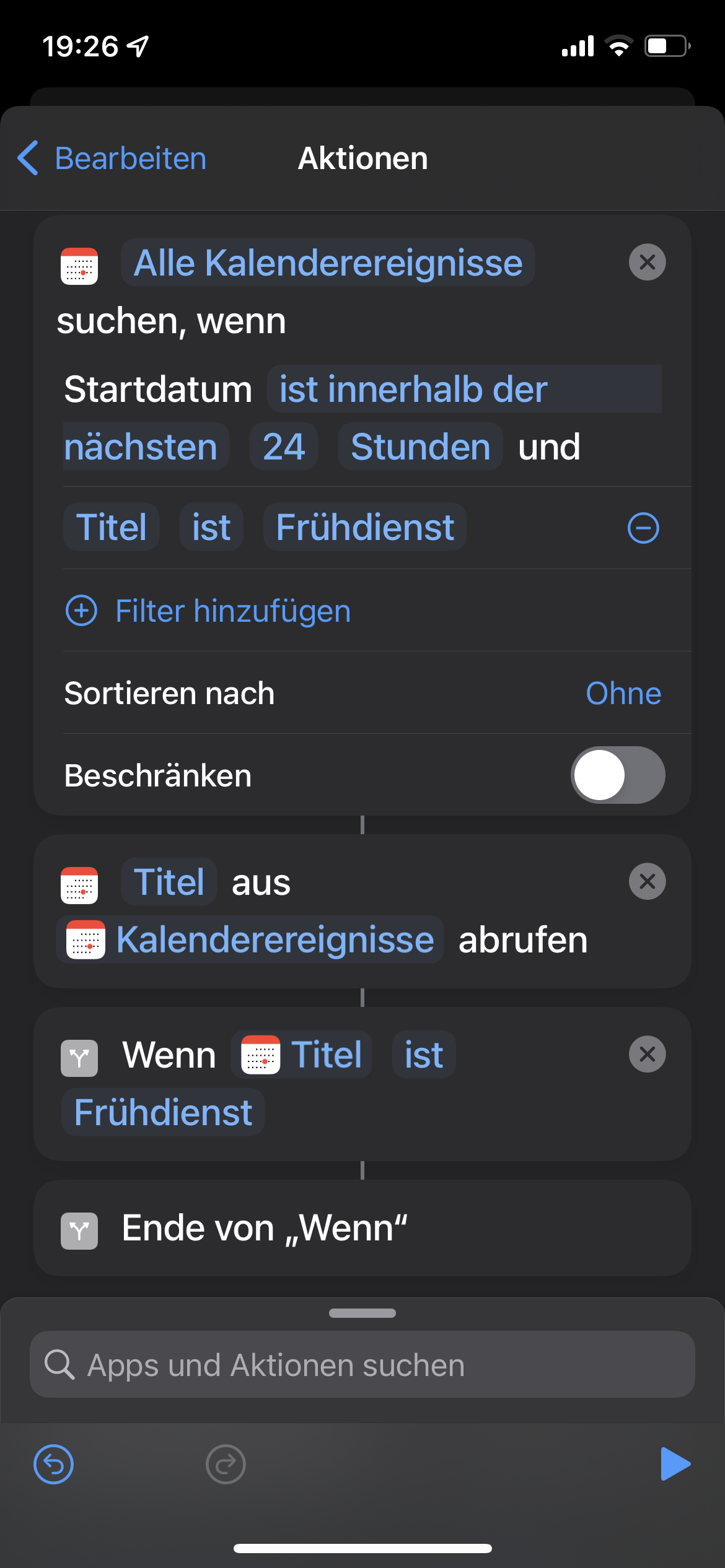Remove the Kalenderereignisse suchen action
The image size is (725, 1568).
647,263
